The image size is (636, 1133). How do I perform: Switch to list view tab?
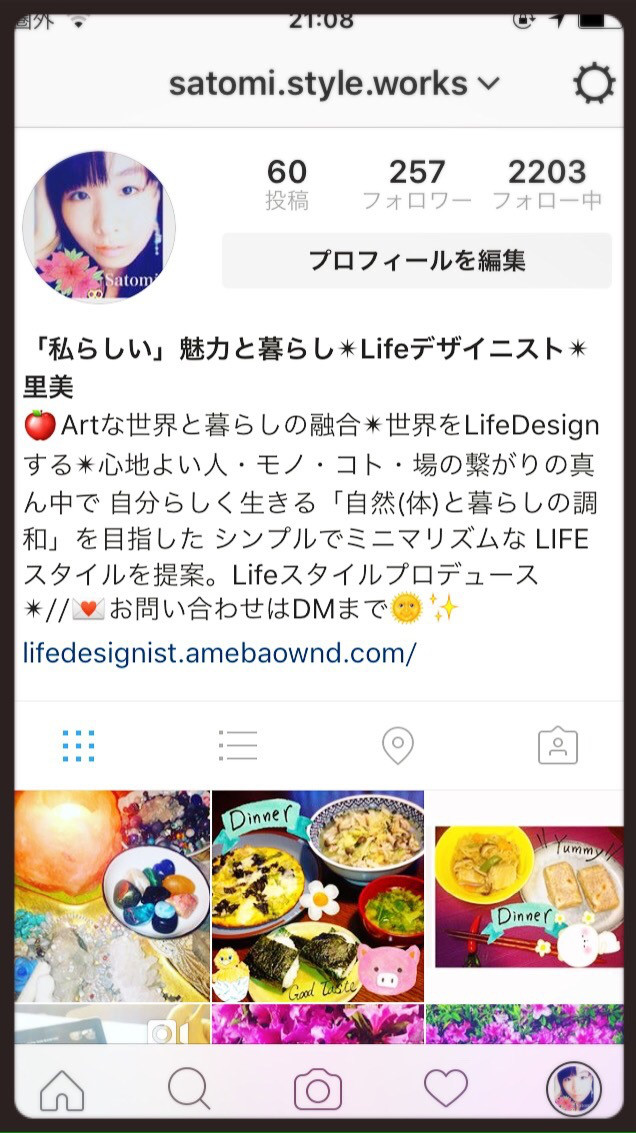tap(238, 746)
